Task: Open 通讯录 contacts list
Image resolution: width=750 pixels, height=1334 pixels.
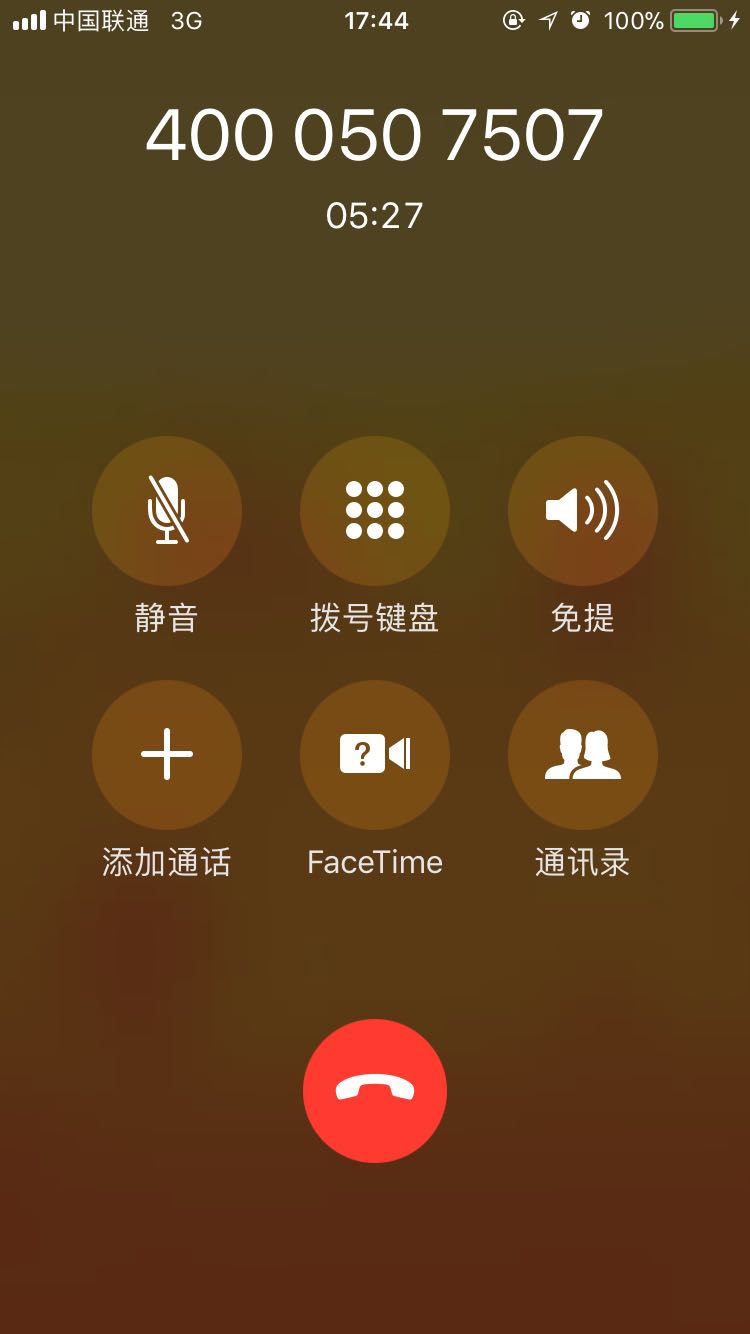Action: pos(583,754)
